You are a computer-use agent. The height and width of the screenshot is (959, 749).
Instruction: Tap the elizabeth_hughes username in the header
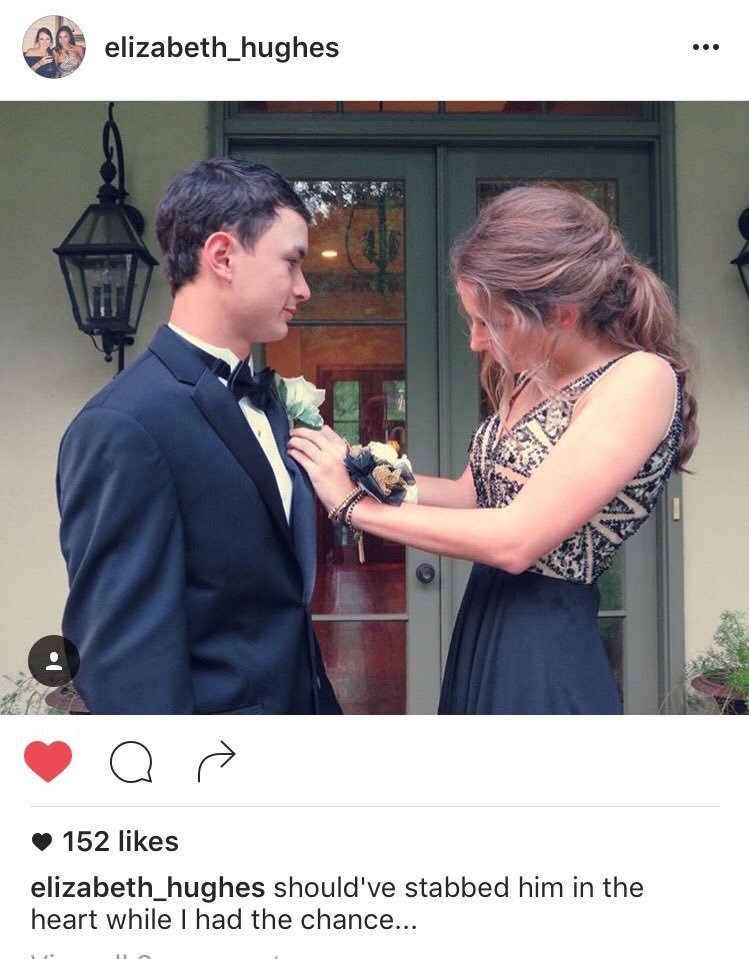[221, 47]
